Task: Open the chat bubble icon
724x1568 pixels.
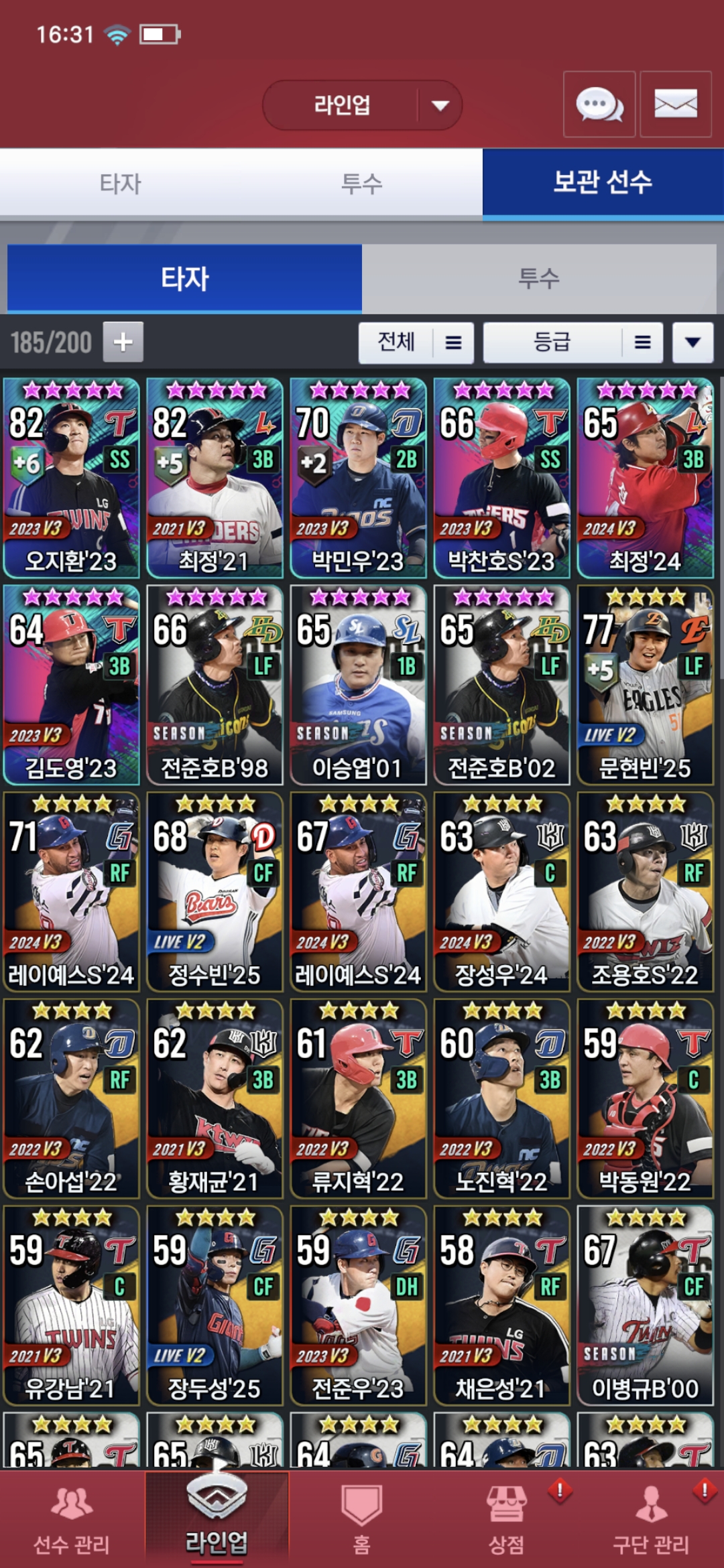Action: [x=599, y=105]
